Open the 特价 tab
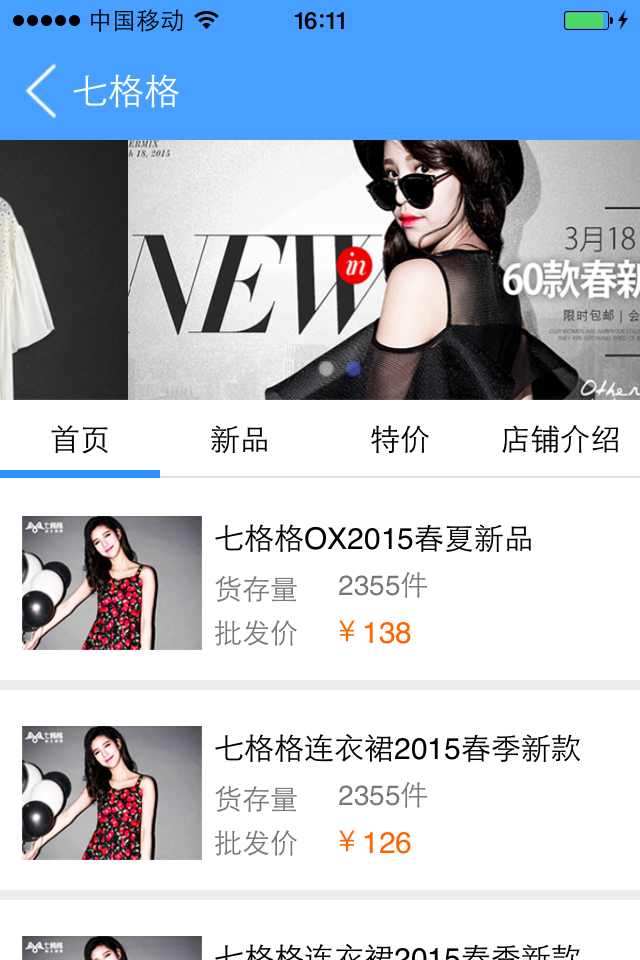 point(400,440)
